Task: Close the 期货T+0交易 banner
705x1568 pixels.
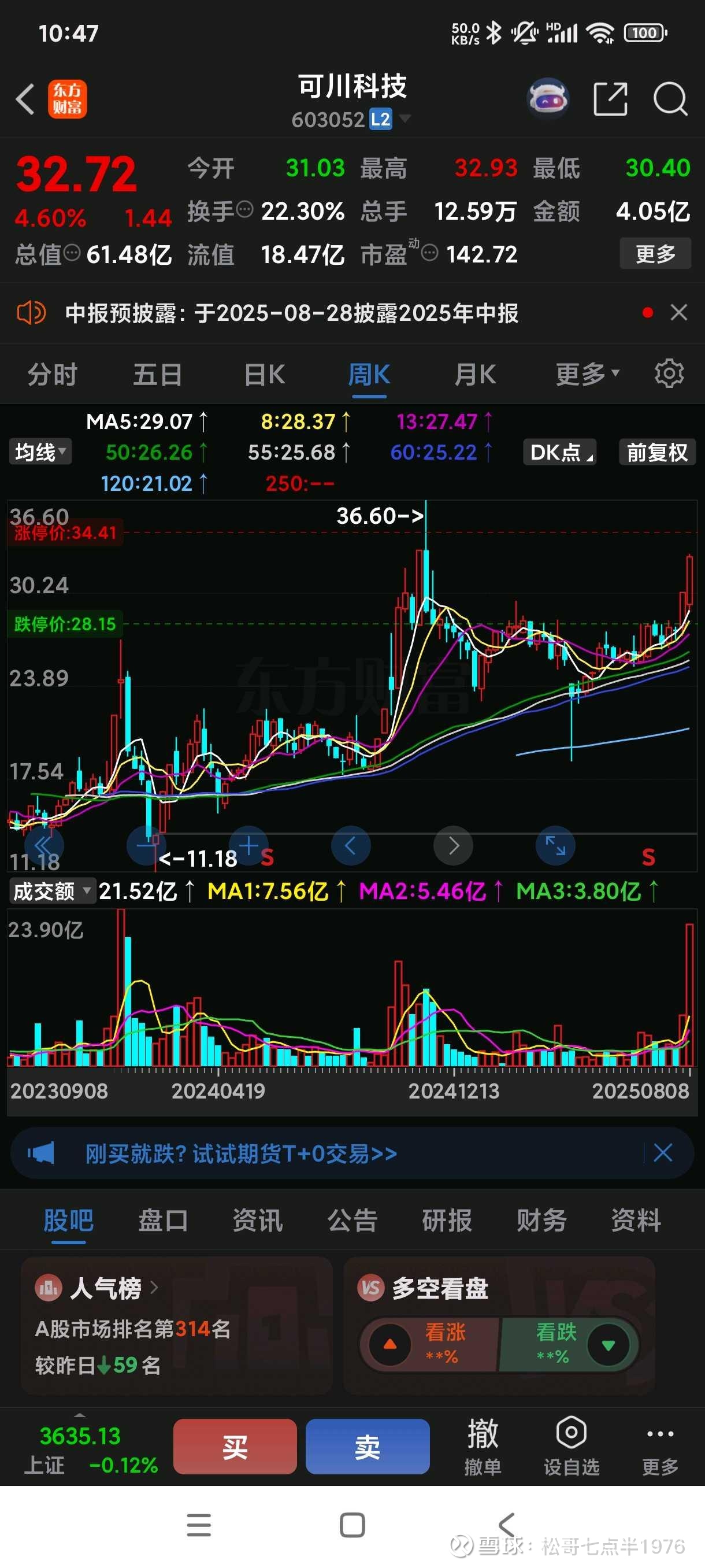Action: pyautogui.click(x=662, y=1153)
